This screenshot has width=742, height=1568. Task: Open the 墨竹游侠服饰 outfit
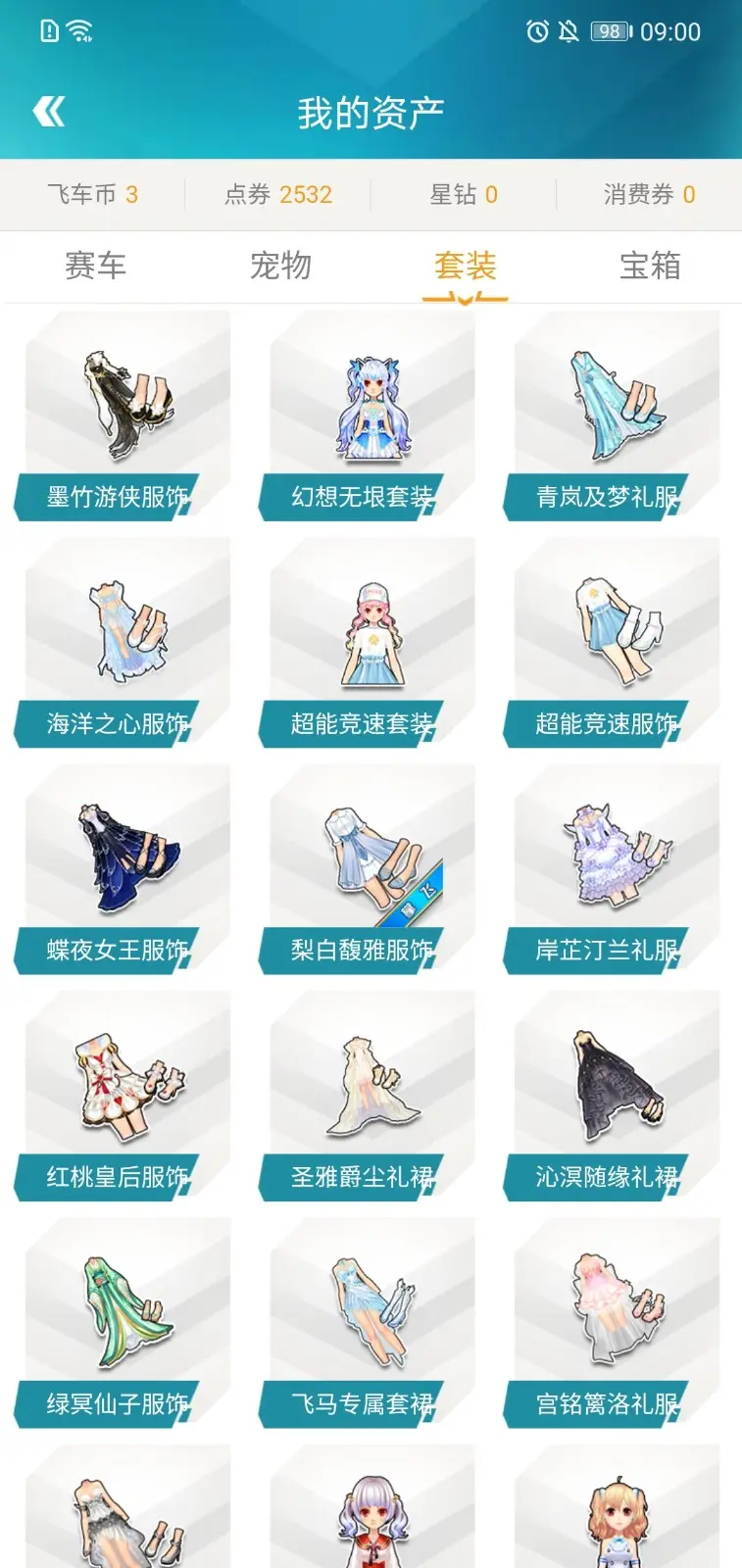pos(122,416)
